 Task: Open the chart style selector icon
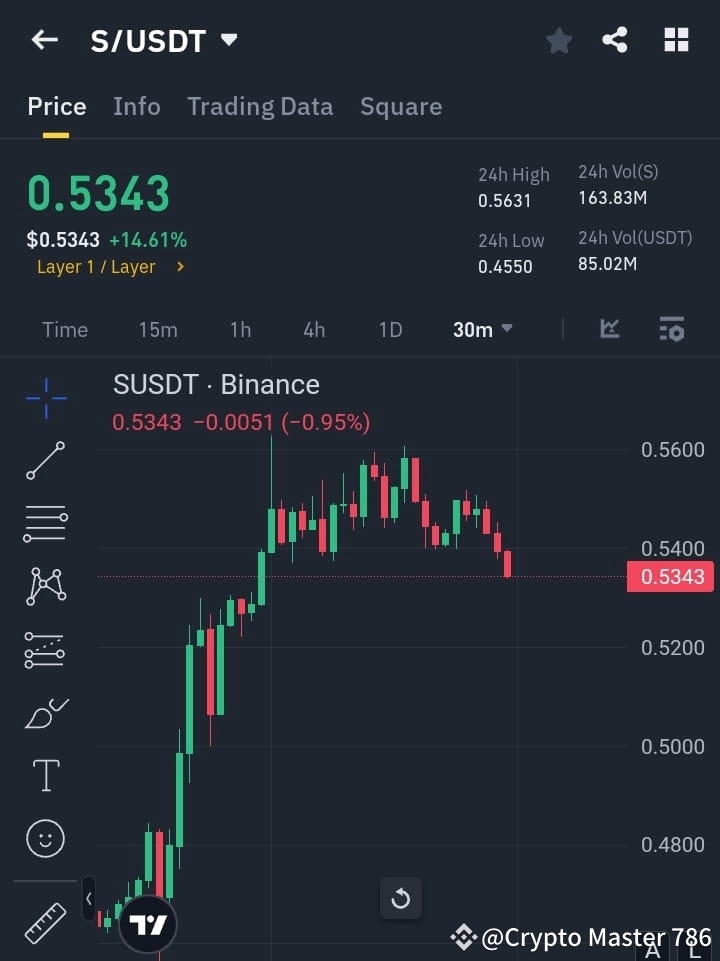click(609, 329)
